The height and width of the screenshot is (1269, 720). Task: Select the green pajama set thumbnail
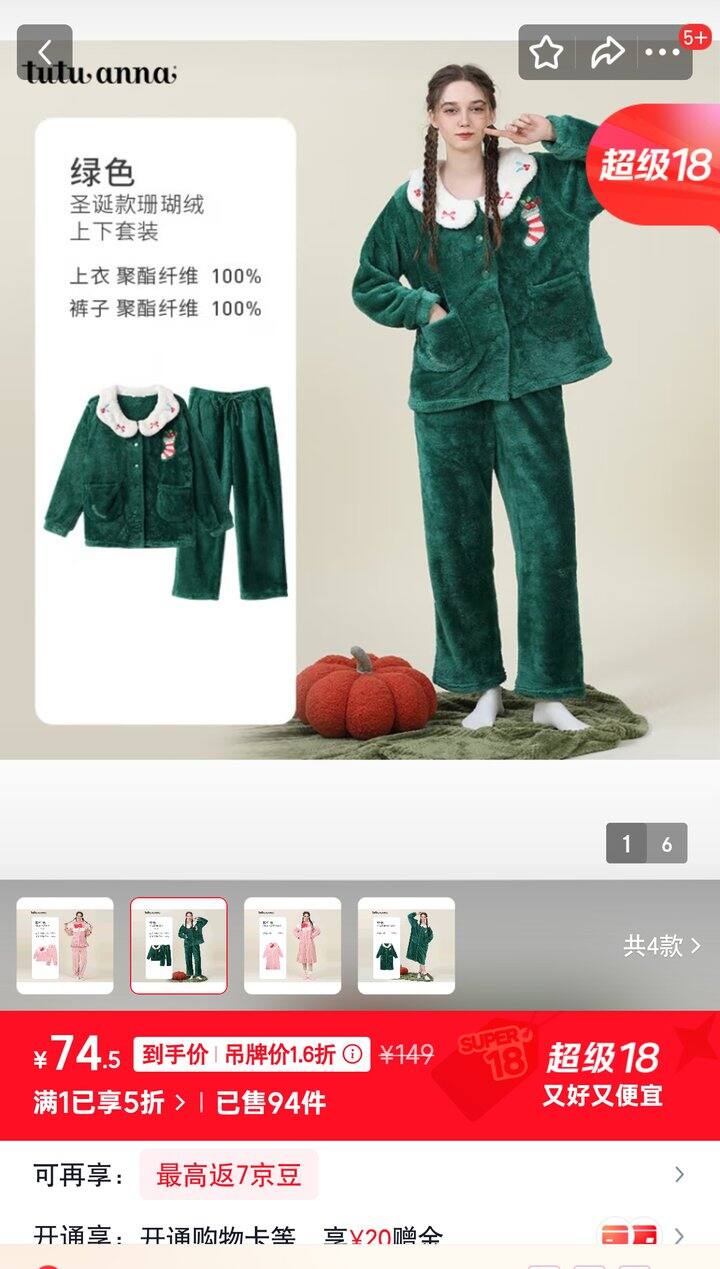pos(179,946)
